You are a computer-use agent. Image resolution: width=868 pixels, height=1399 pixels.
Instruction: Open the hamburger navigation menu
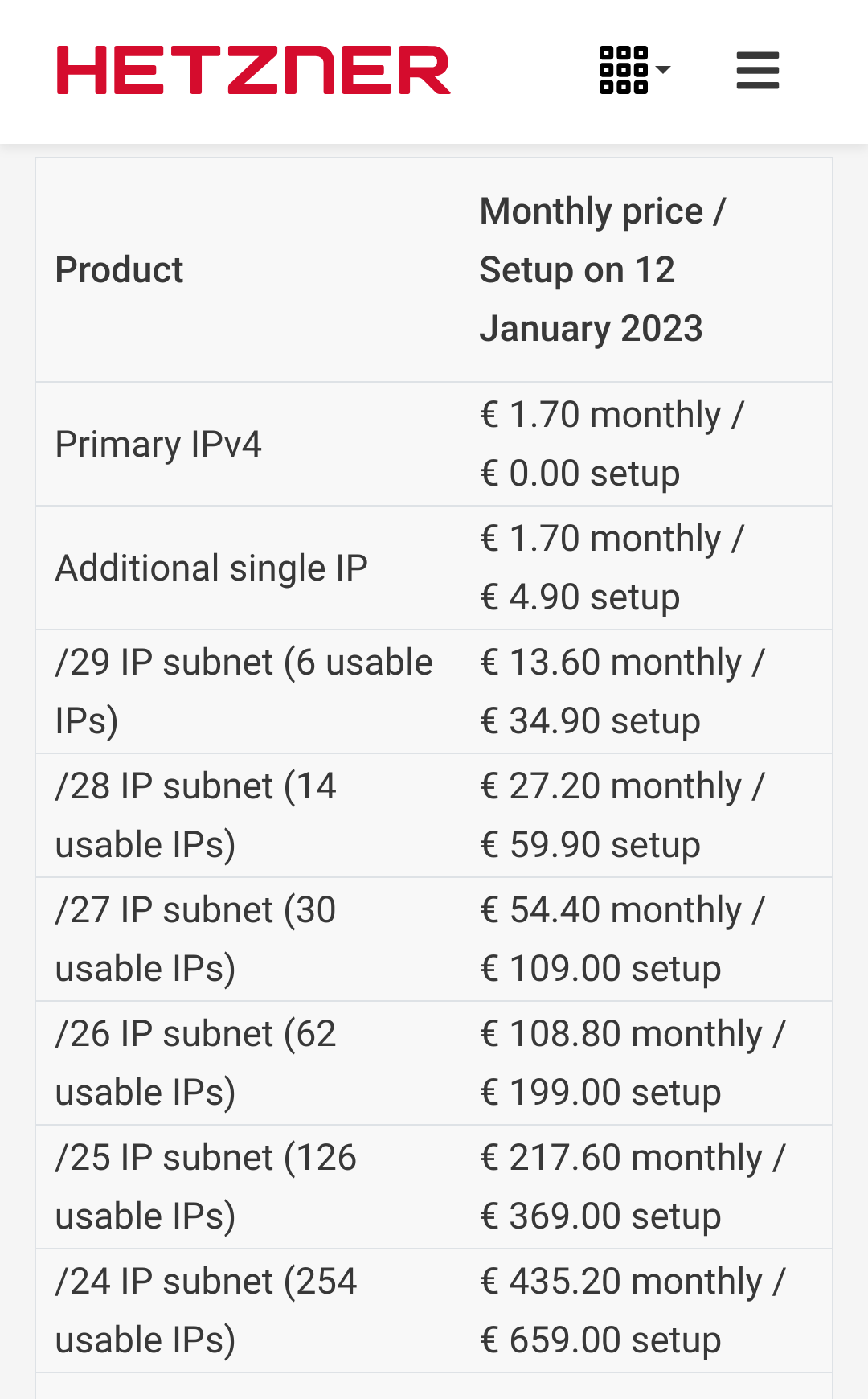[x=758, y=70]
